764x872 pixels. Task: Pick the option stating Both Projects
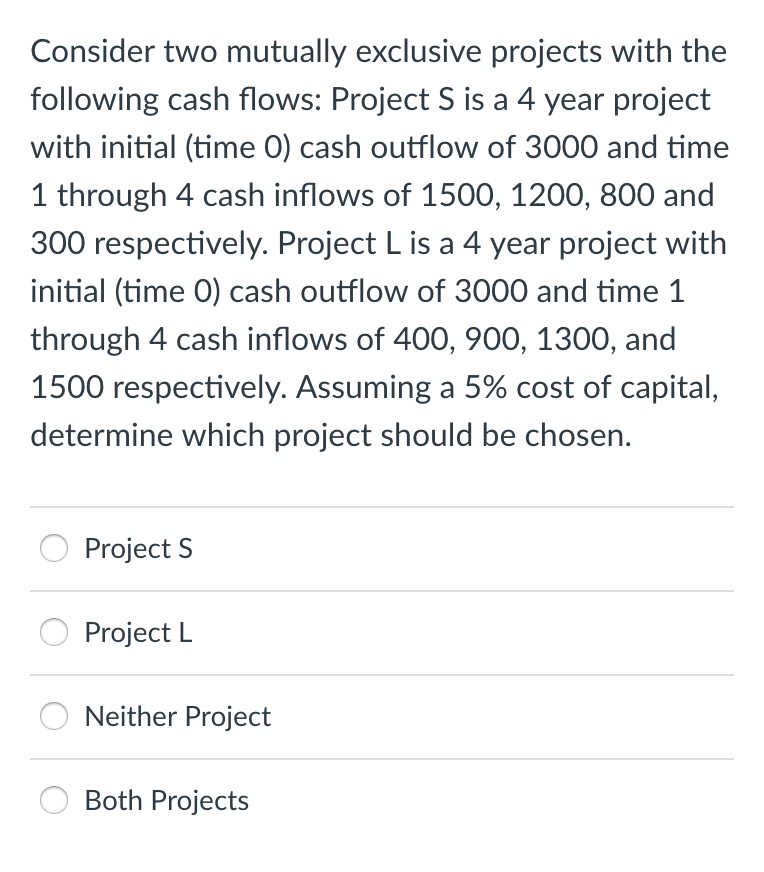pos(166,800)
